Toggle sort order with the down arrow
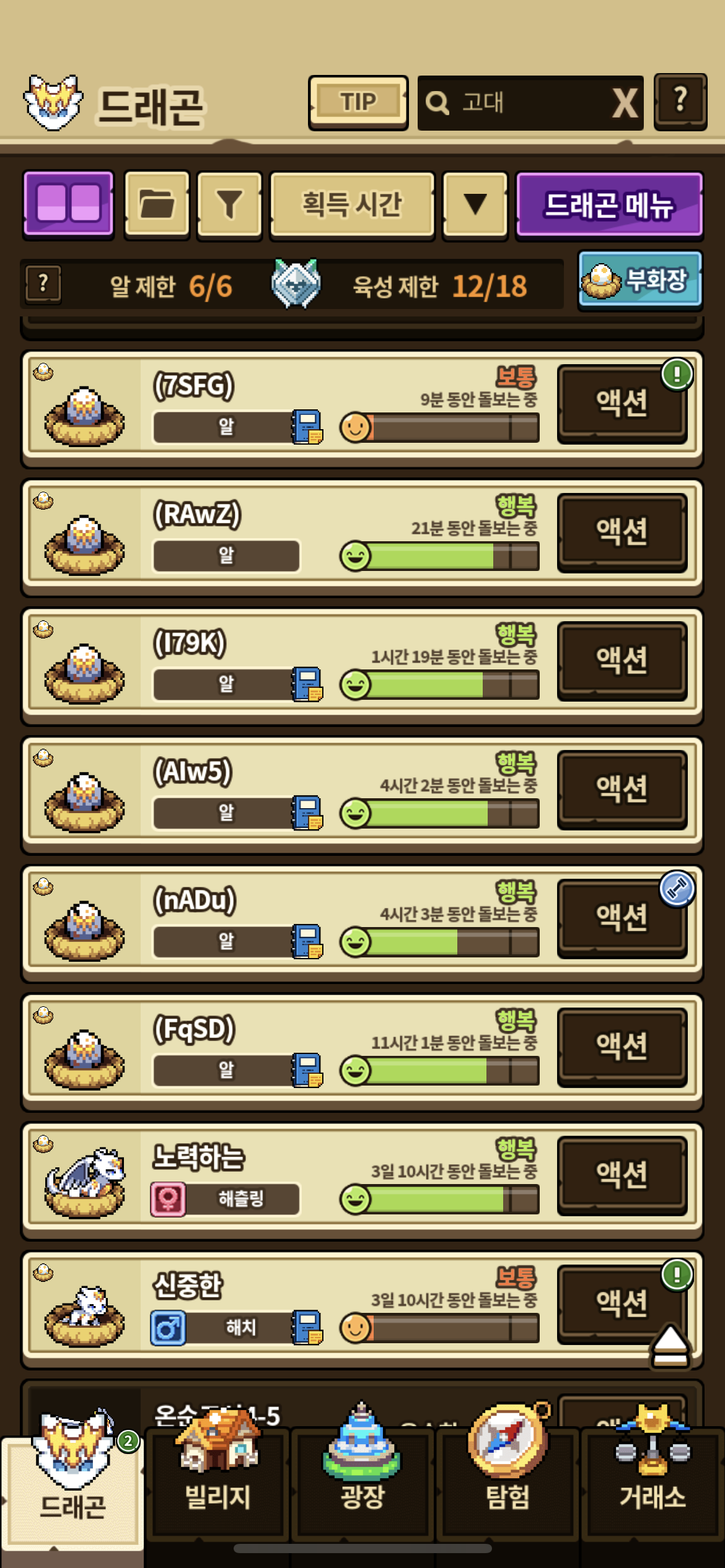This screenshot has width=725, height=1568. [x=475, y=204]
